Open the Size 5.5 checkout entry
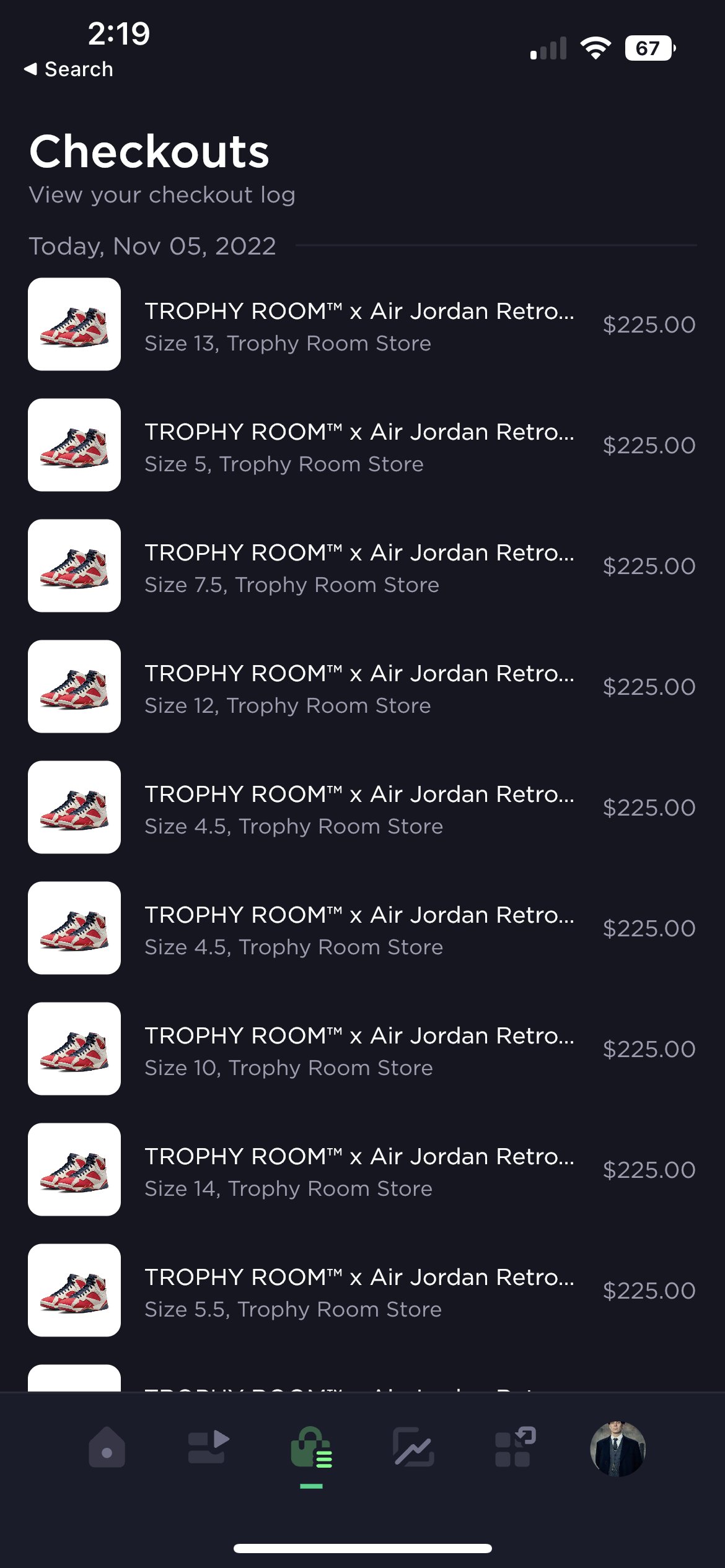This screenshot has height=1568, width=725. (x=362, y=1291)
